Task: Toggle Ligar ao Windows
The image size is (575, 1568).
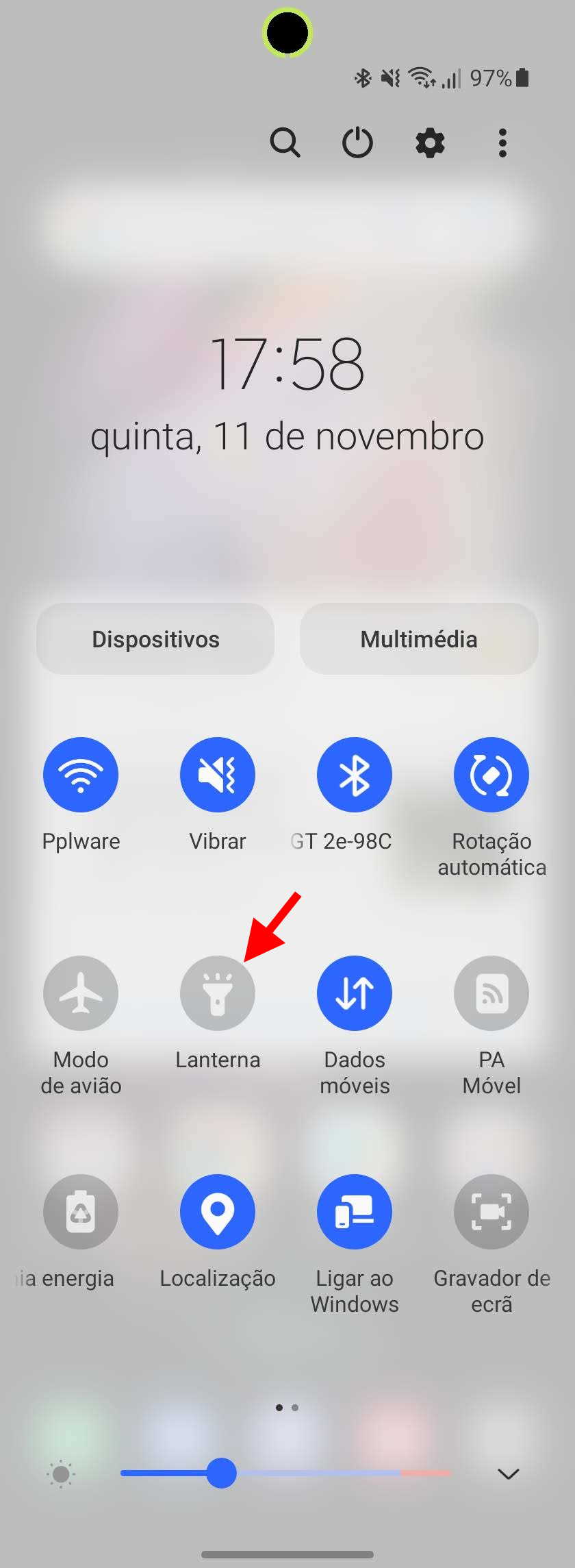Action: 355,1212
